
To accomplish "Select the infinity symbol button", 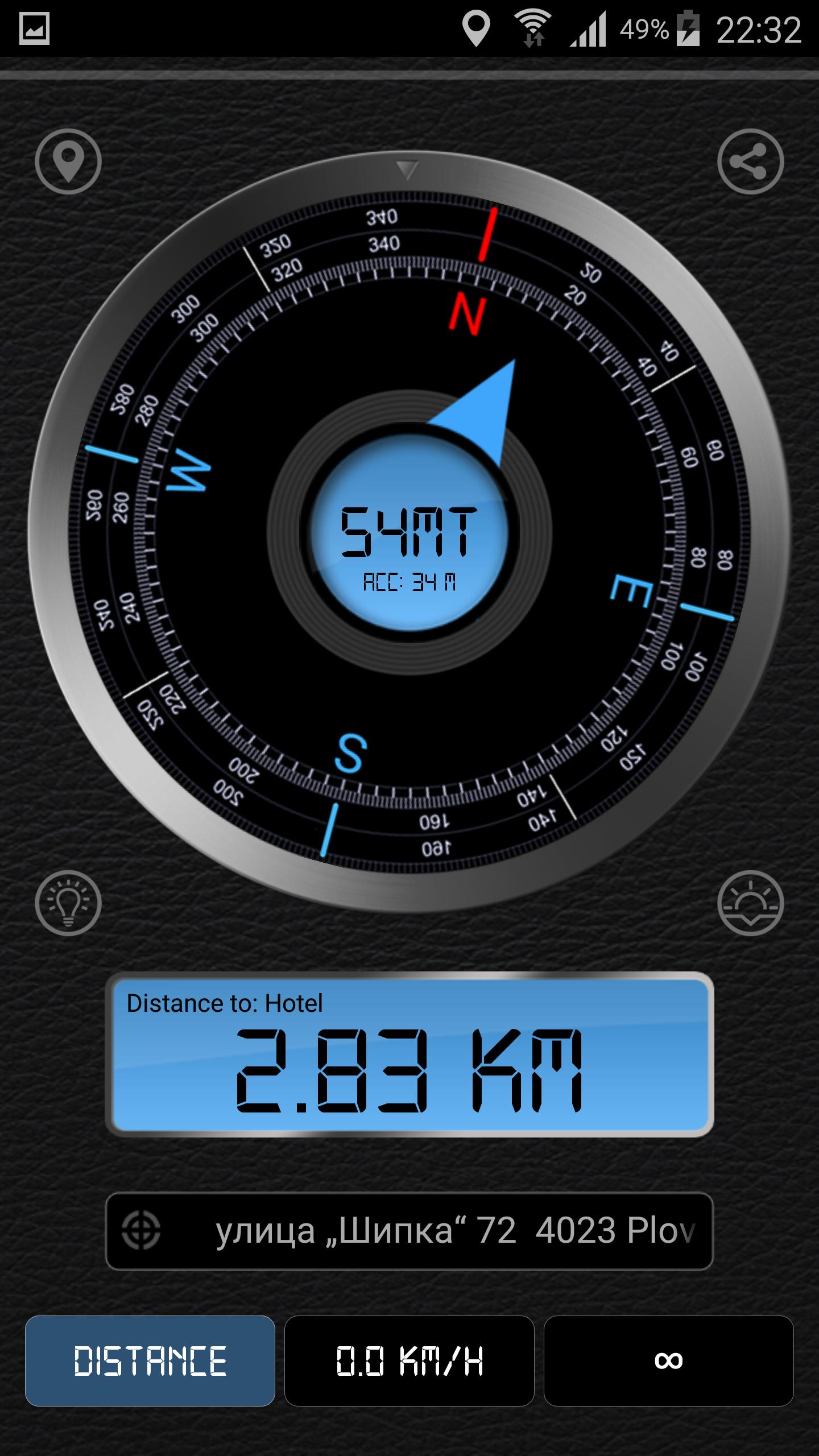I will [668, 1361].
